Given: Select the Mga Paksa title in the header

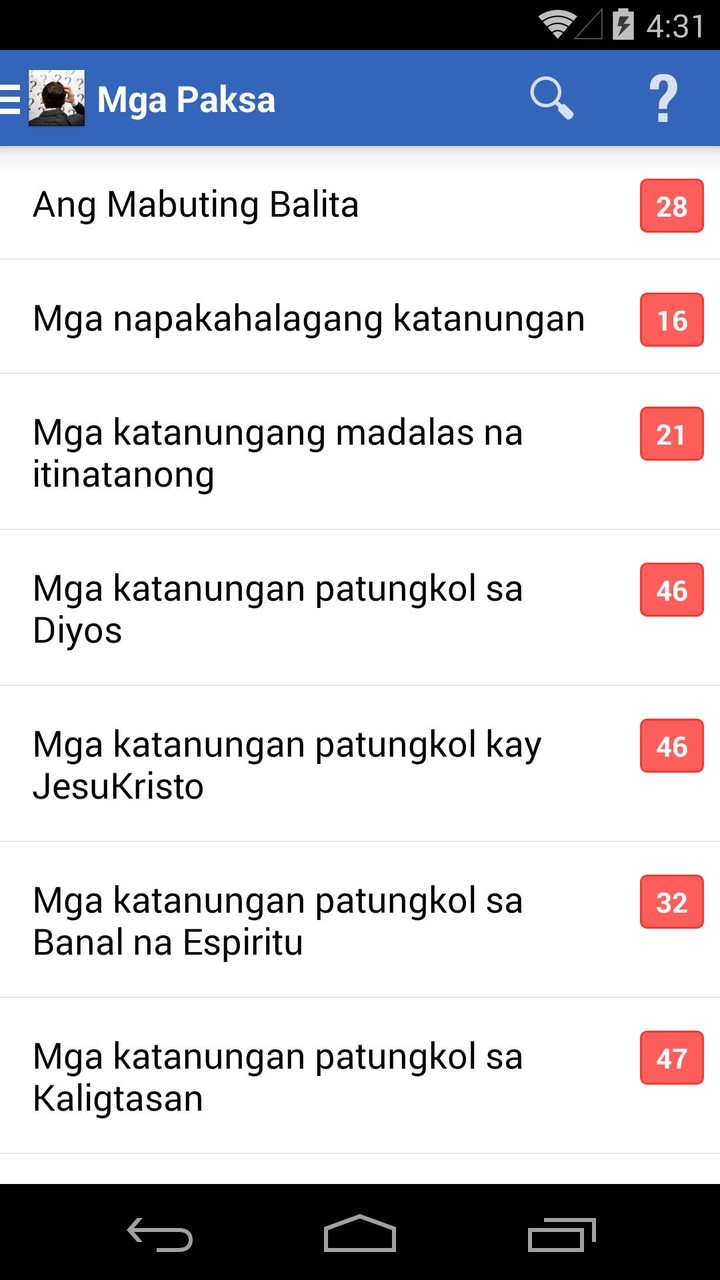Looking at the screenshot, I should coord(186,99).
